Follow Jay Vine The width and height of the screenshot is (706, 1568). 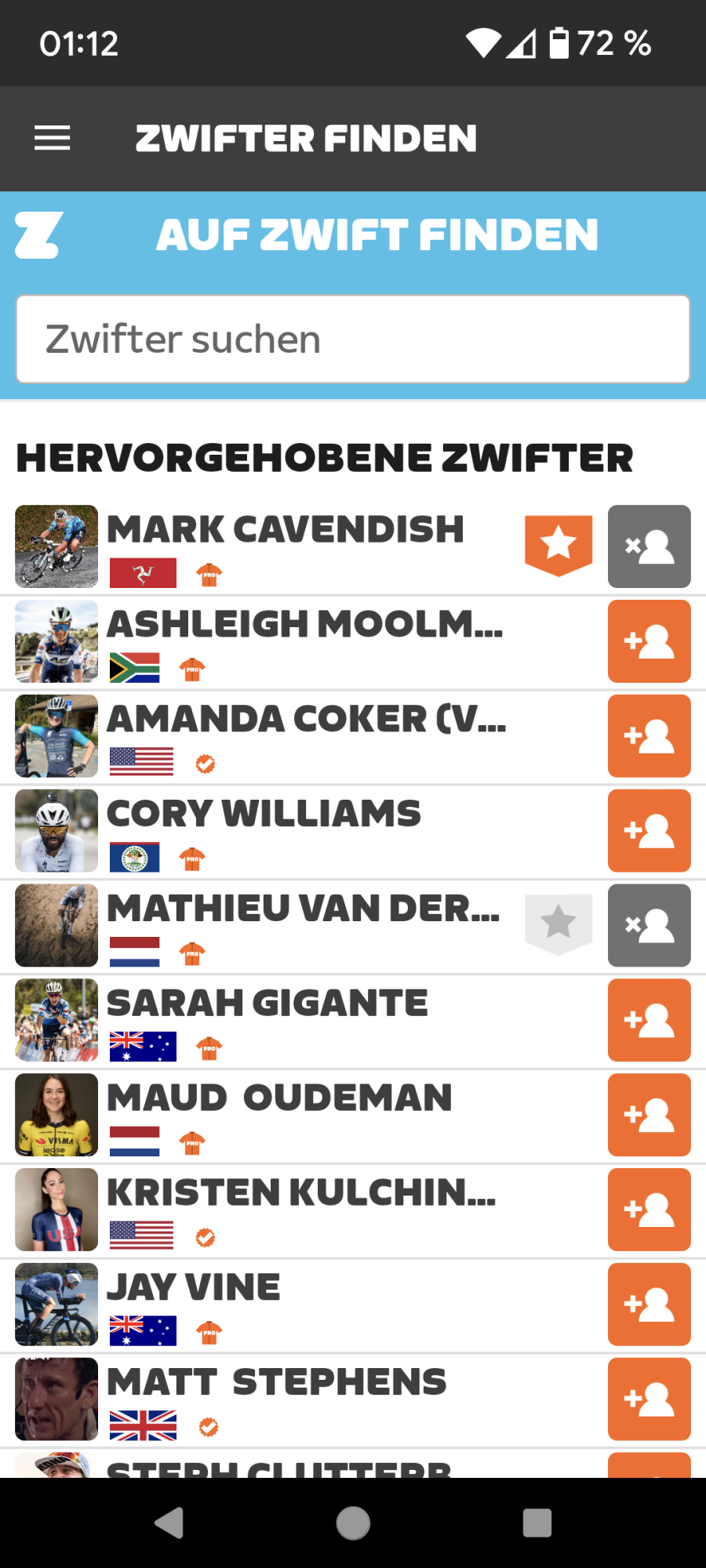(x=649, y=1305)
